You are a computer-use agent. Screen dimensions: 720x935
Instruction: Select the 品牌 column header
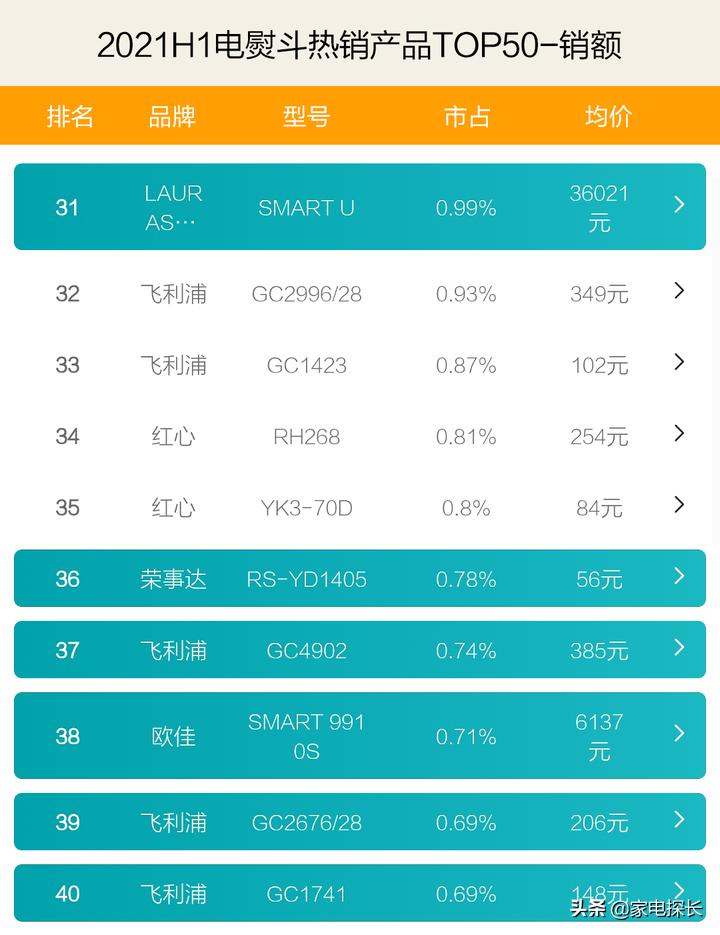(x=173, y=116)
